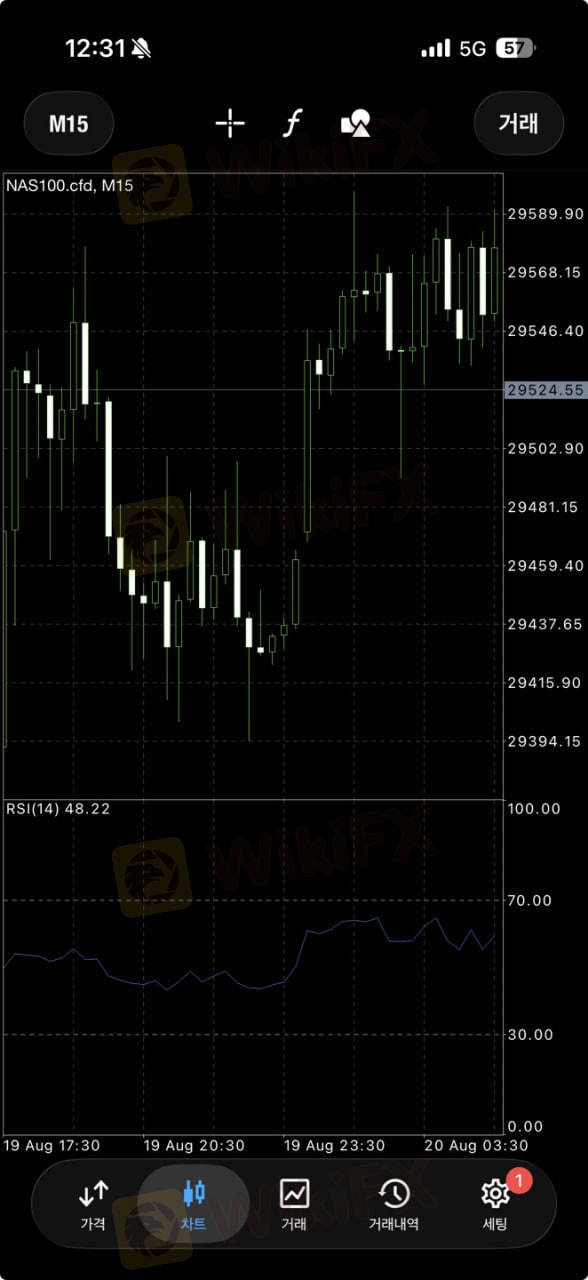Go to the 거래 tab in bottom bar
Image resolution: width=588 pixels, height=1280 pixels.
294,1204
